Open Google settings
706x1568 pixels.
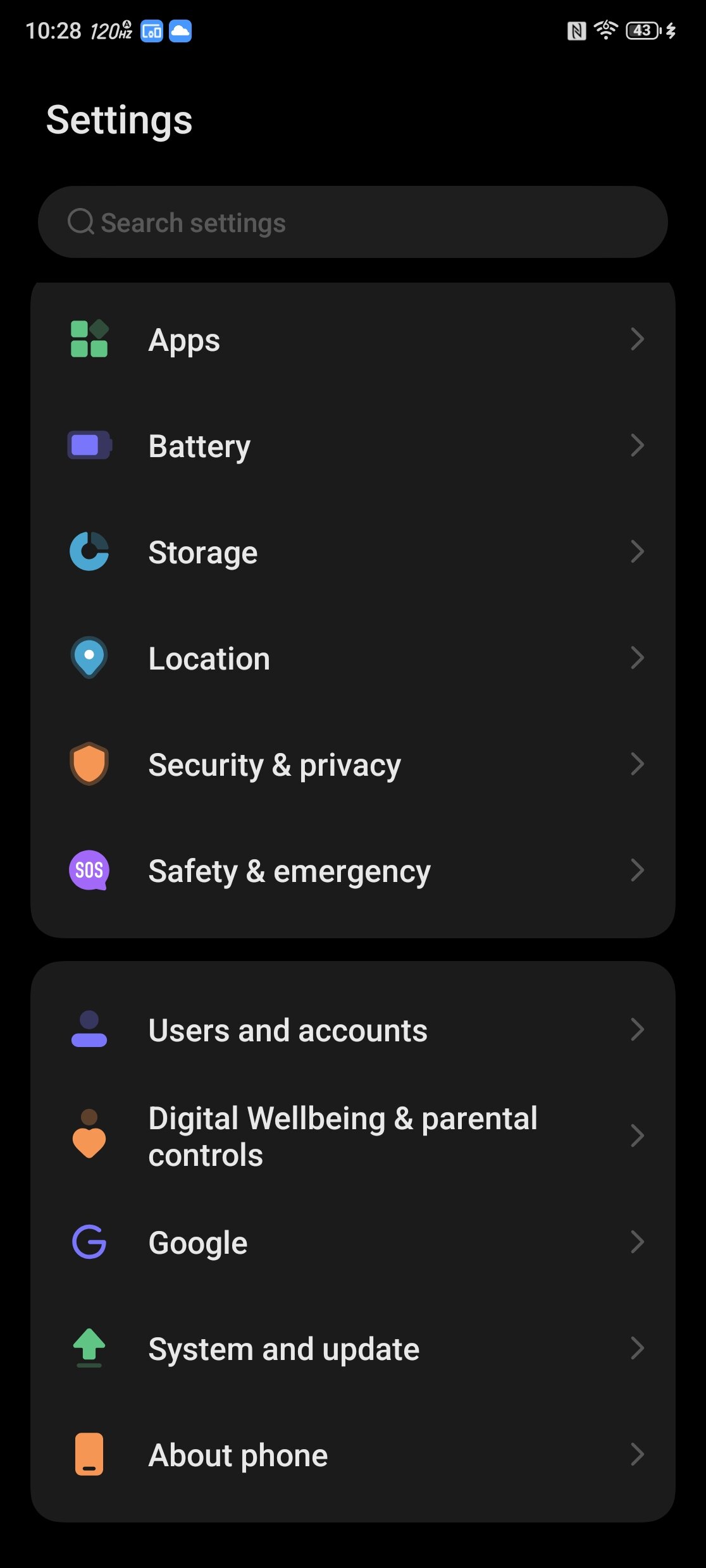(x=353, y=1242)
